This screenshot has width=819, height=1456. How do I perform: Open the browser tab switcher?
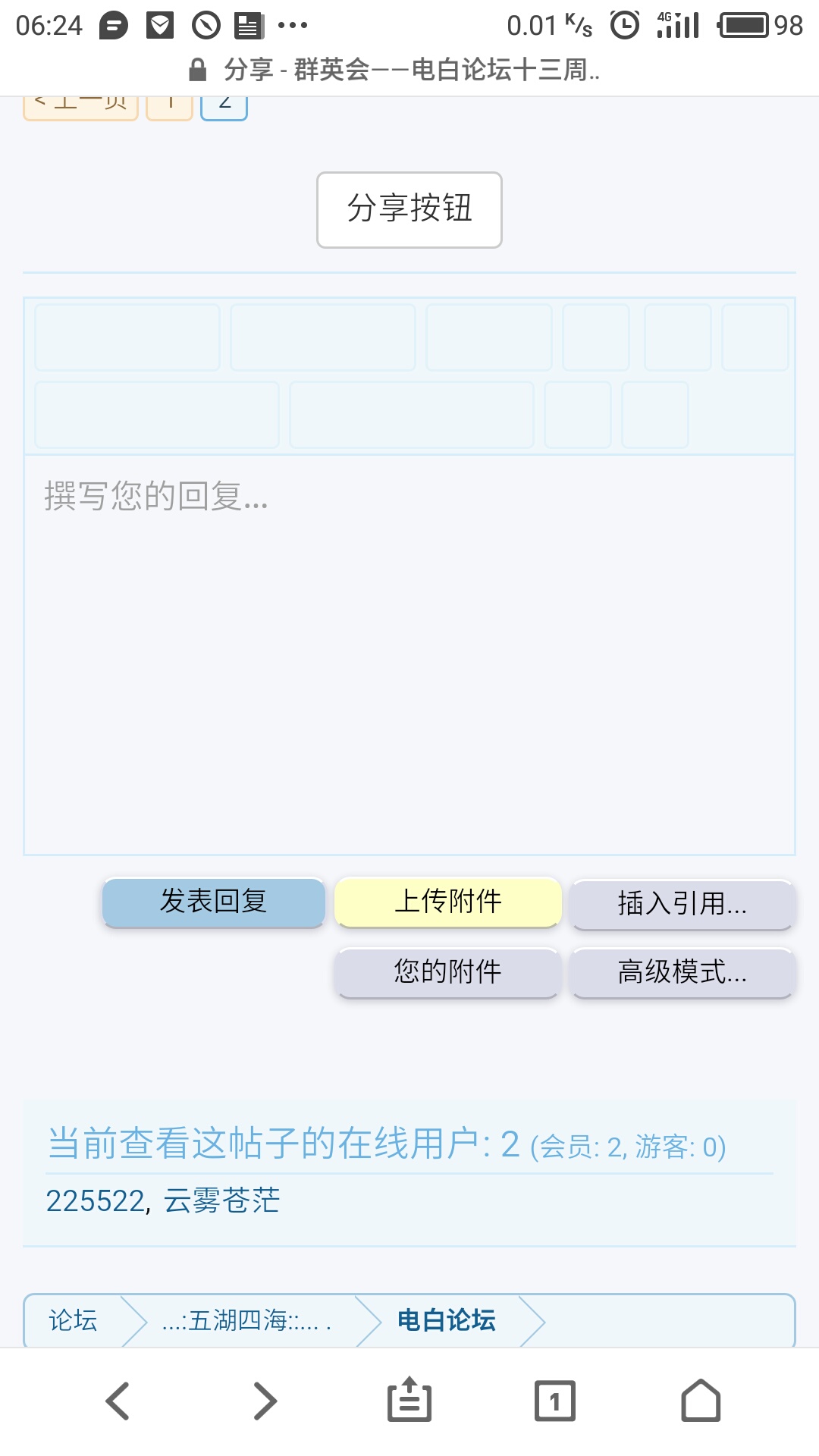click(x=555, y=1401)
